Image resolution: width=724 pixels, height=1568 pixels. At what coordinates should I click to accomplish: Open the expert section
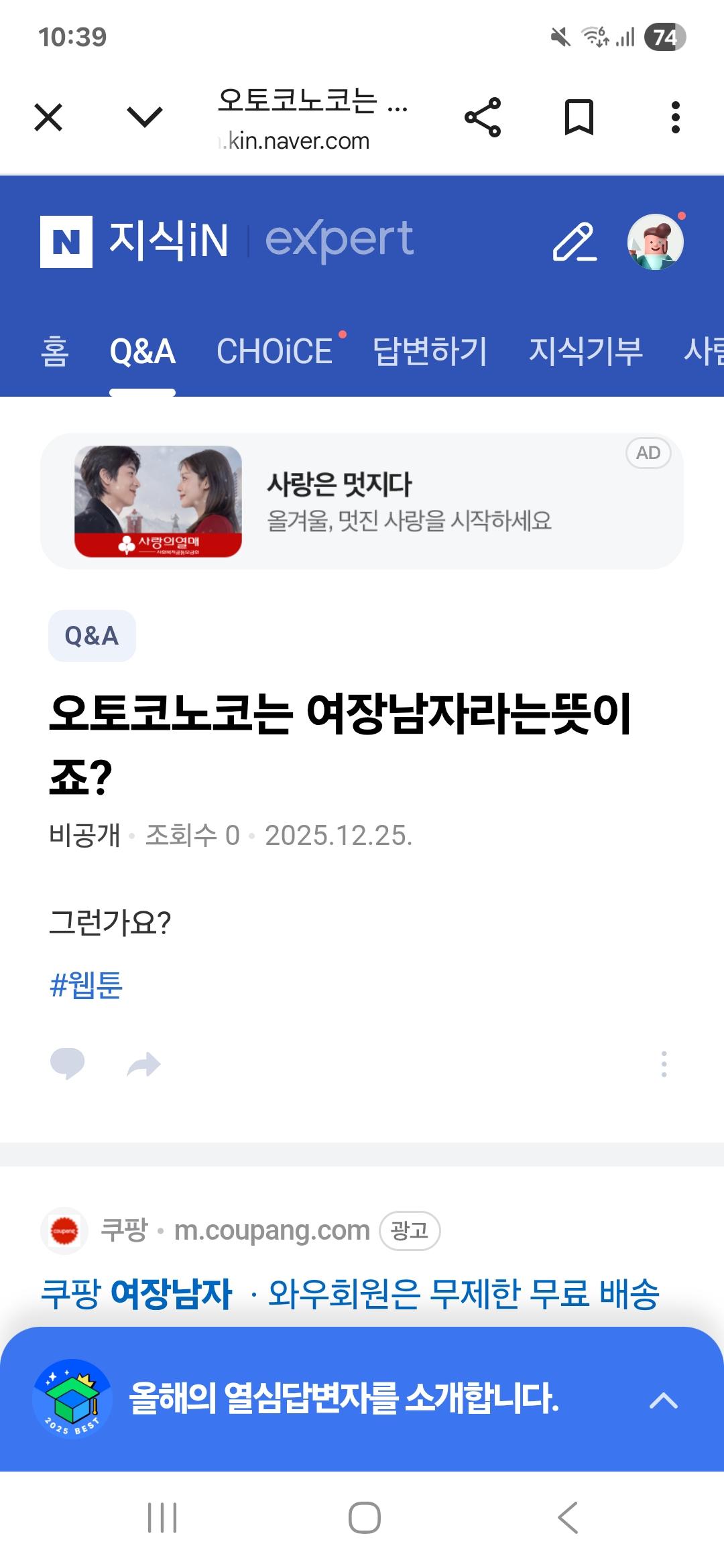[339, 239]
